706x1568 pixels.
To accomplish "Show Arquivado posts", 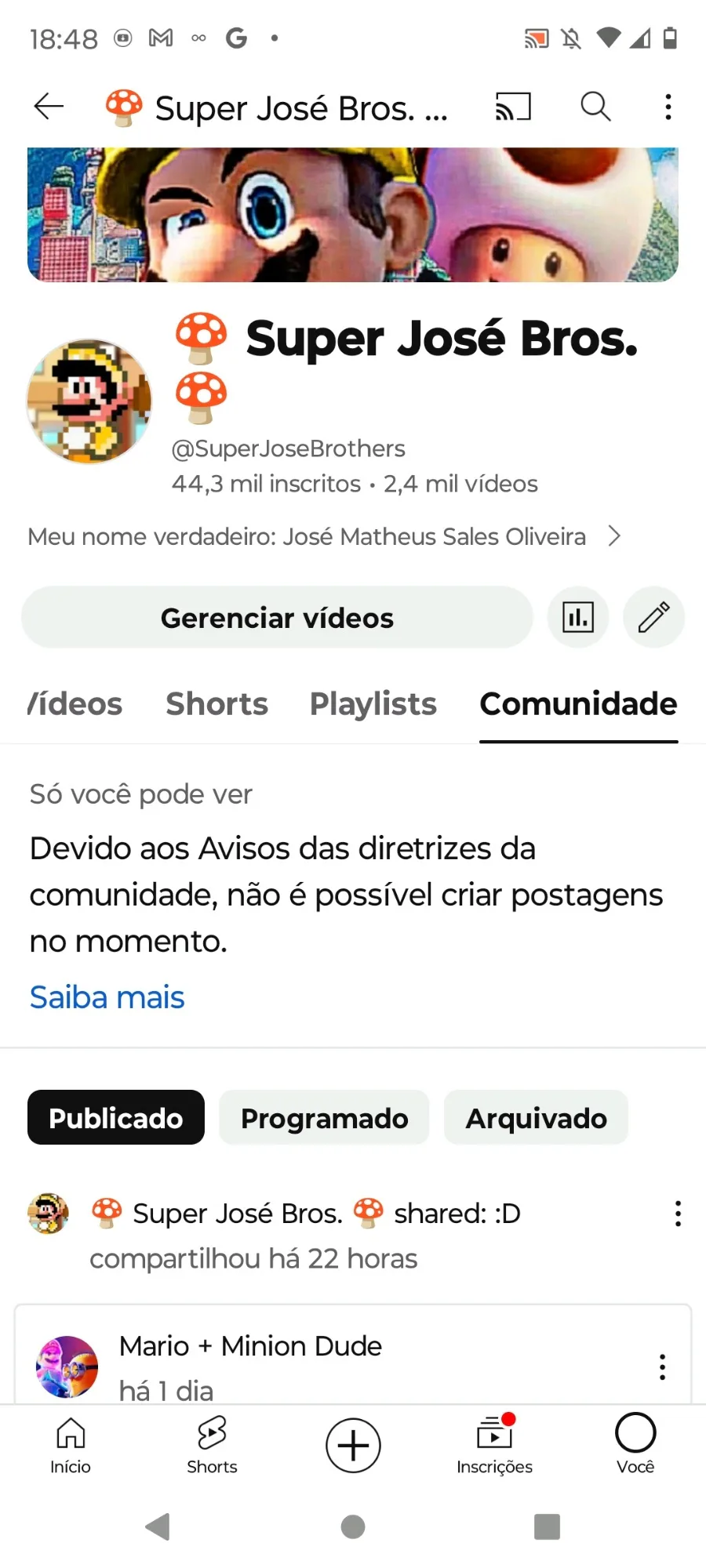I will (536, 1118).
